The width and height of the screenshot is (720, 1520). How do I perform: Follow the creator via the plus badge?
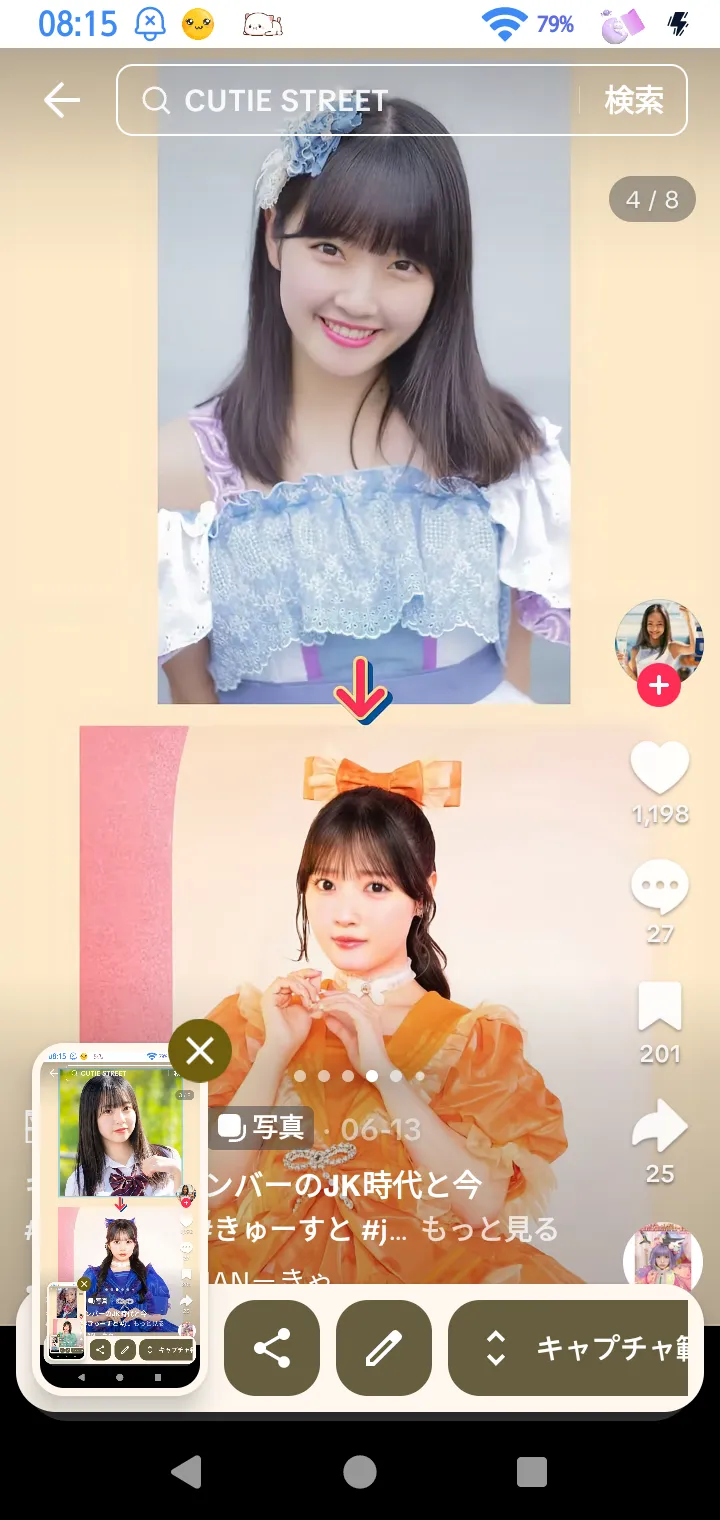659,687
